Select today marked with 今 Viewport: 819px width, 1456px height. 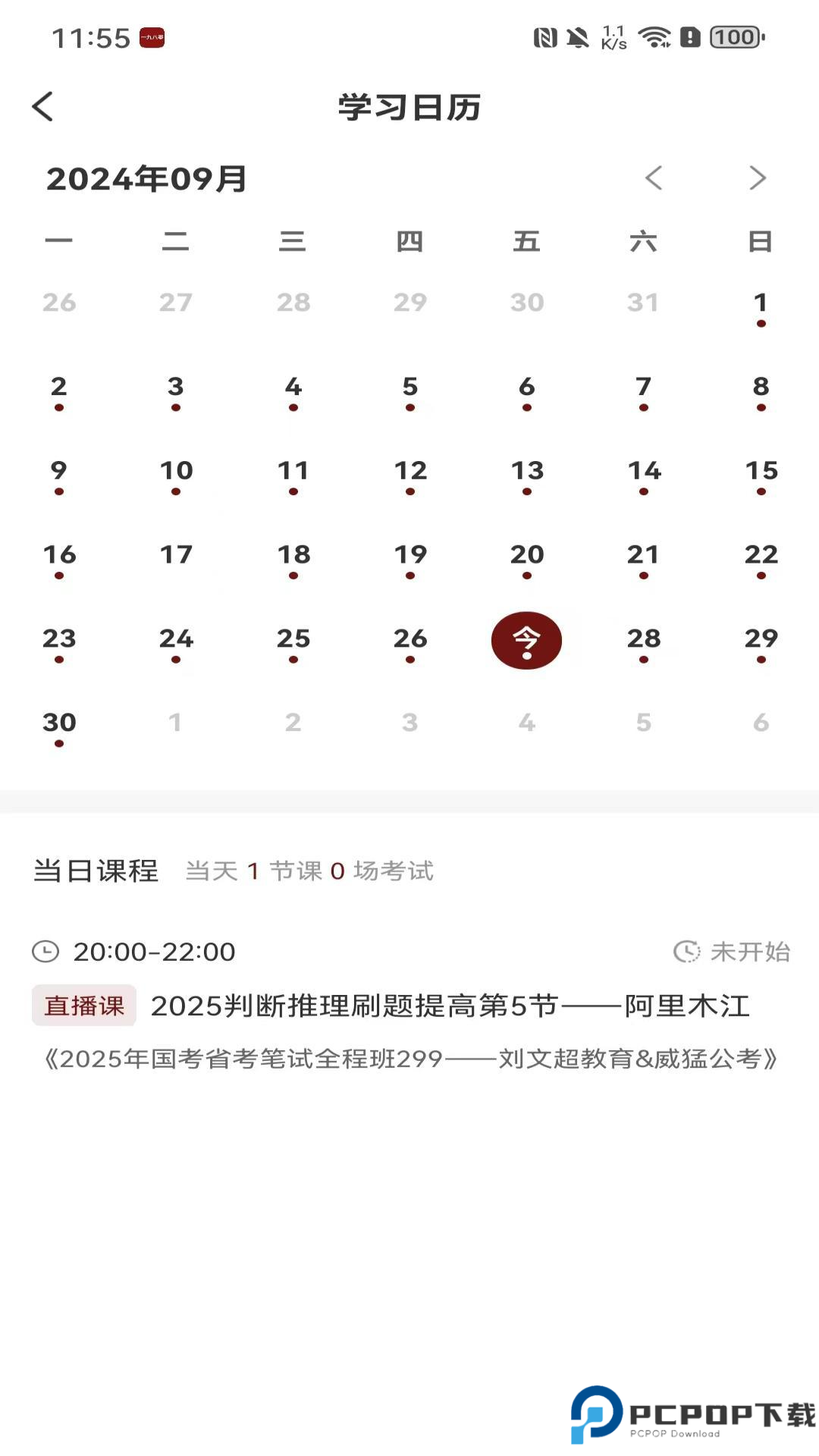(x=526, y=640)
